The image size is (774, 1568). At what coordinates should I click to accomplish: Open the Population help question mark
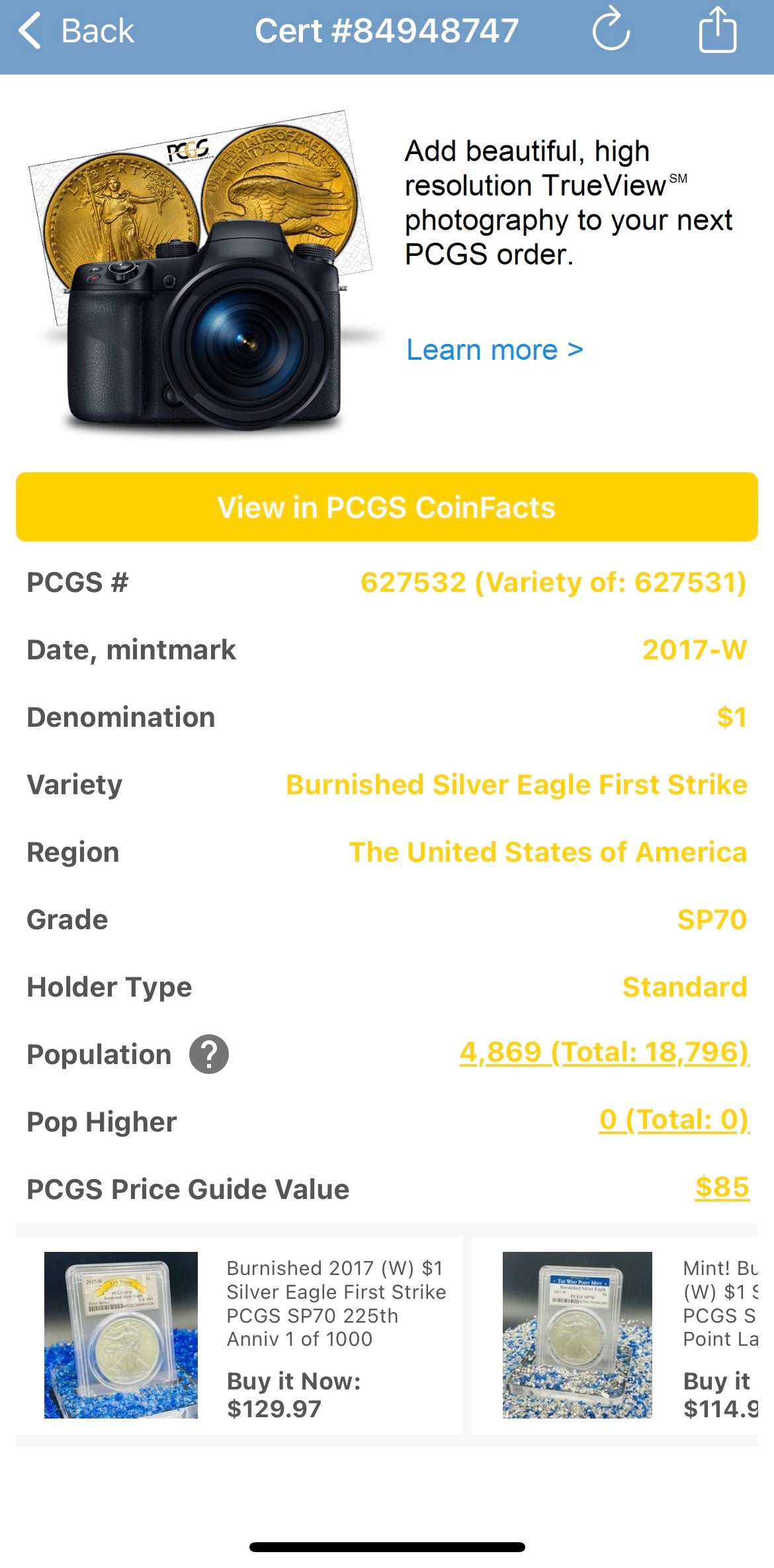click(209, 1054)
